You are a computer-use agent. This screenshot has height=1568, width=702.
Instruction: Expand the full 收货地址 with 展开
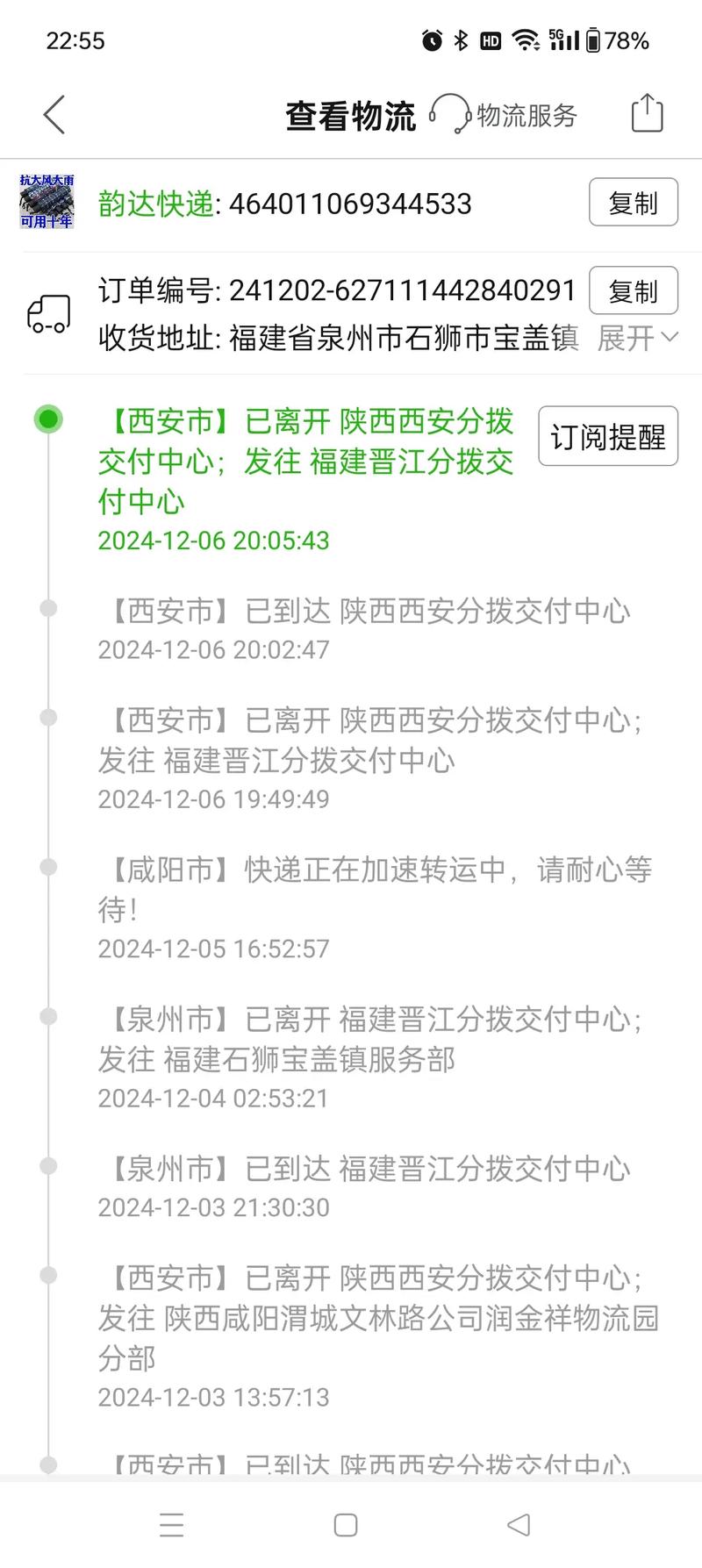(x=637, y=338)
